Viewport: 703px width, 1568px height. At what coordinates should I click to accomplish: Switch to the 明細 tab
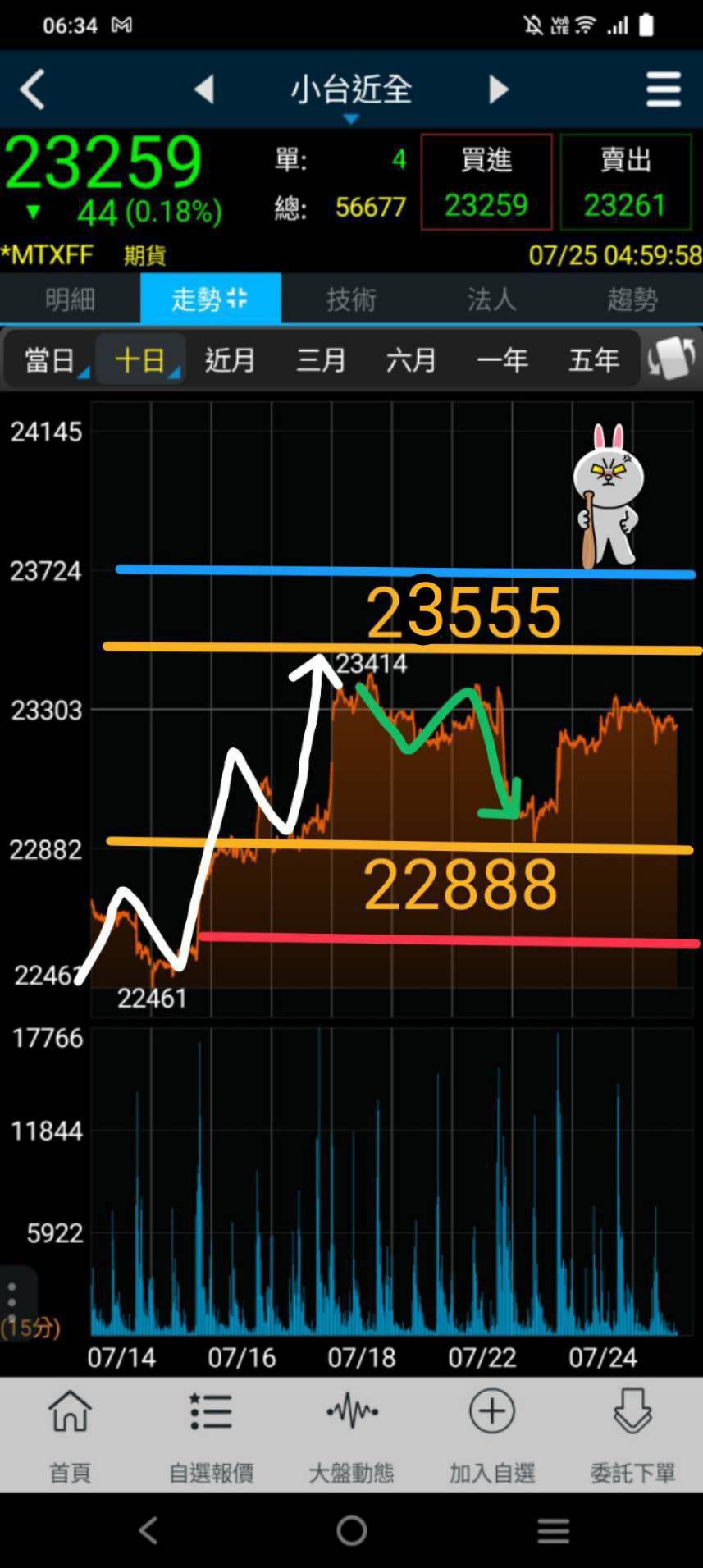[71, 299]
